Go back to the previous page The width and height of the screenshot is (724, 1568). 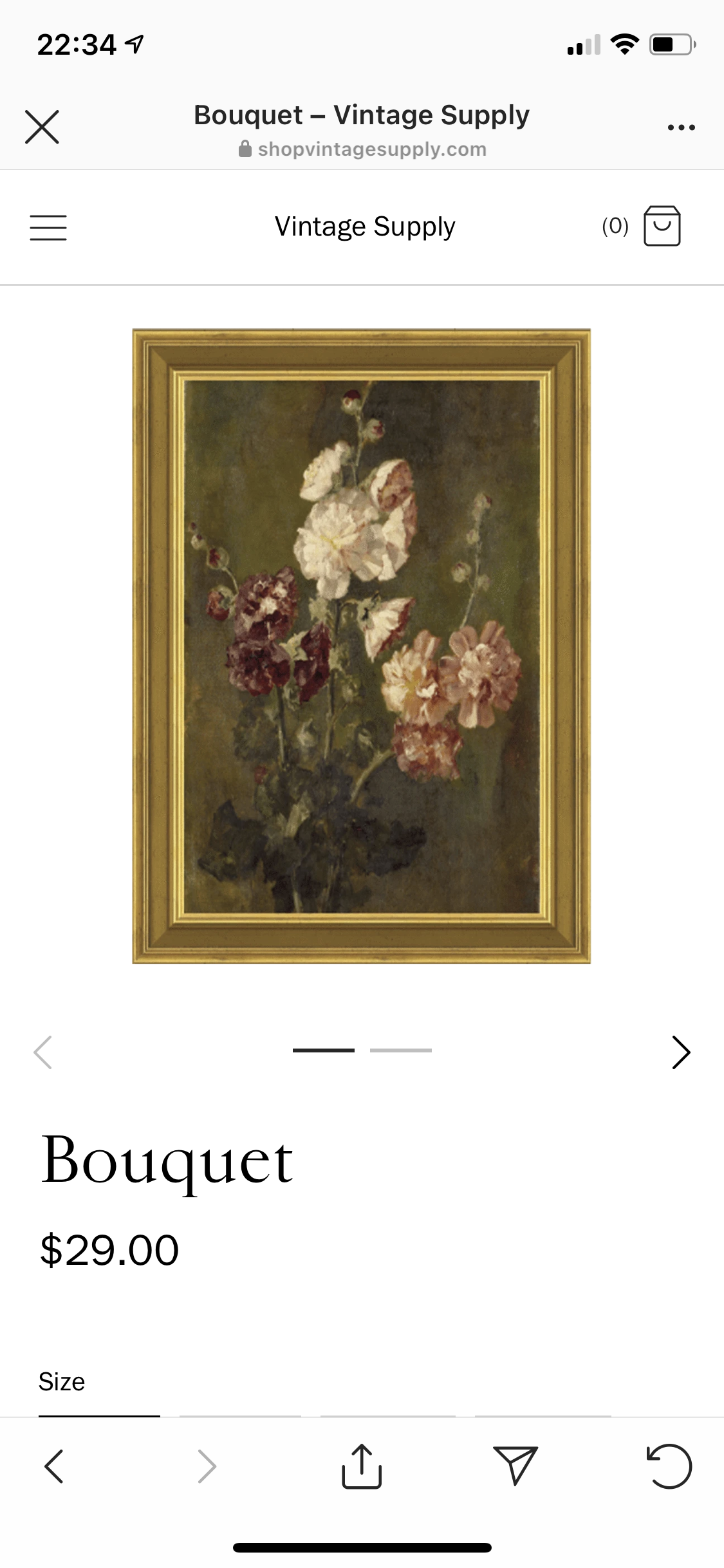click(54, 1466)
